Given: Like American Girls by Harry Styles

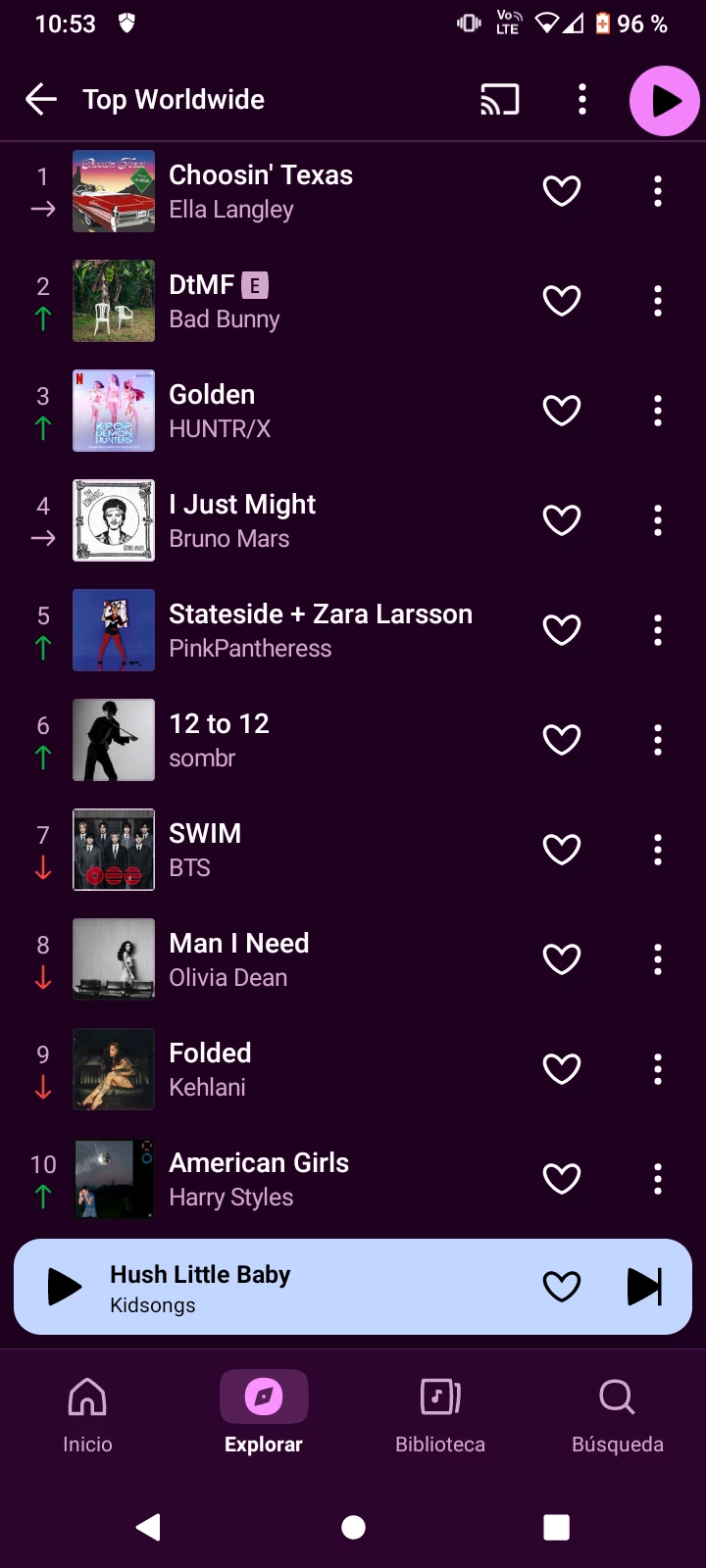Looking at the screenshot, I should 562,1179.
